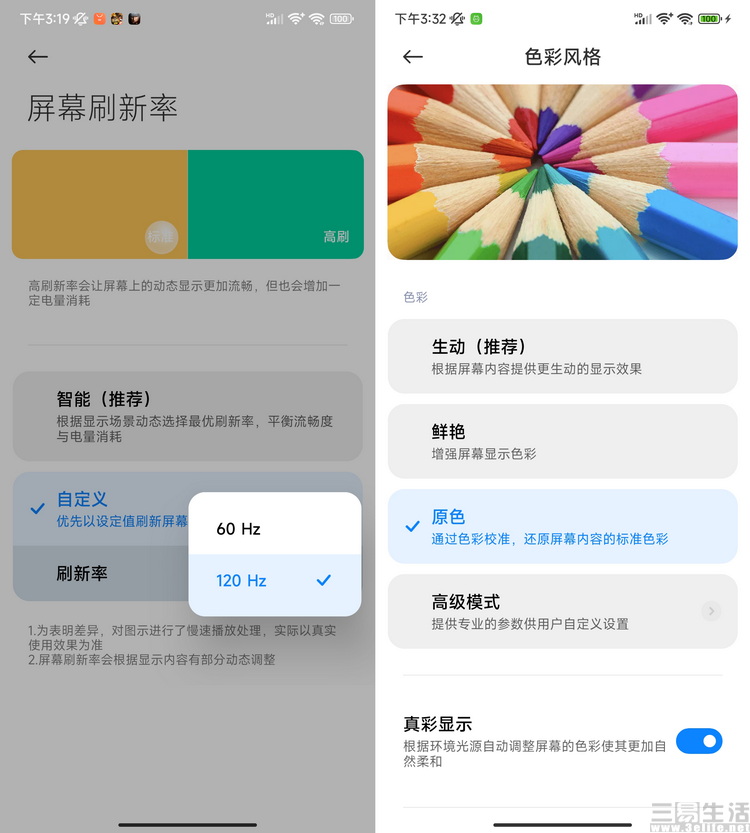The width and height of the screenshot is (750, 833).
Task: Choose the 原色 color option
Action: pos(562,526)
